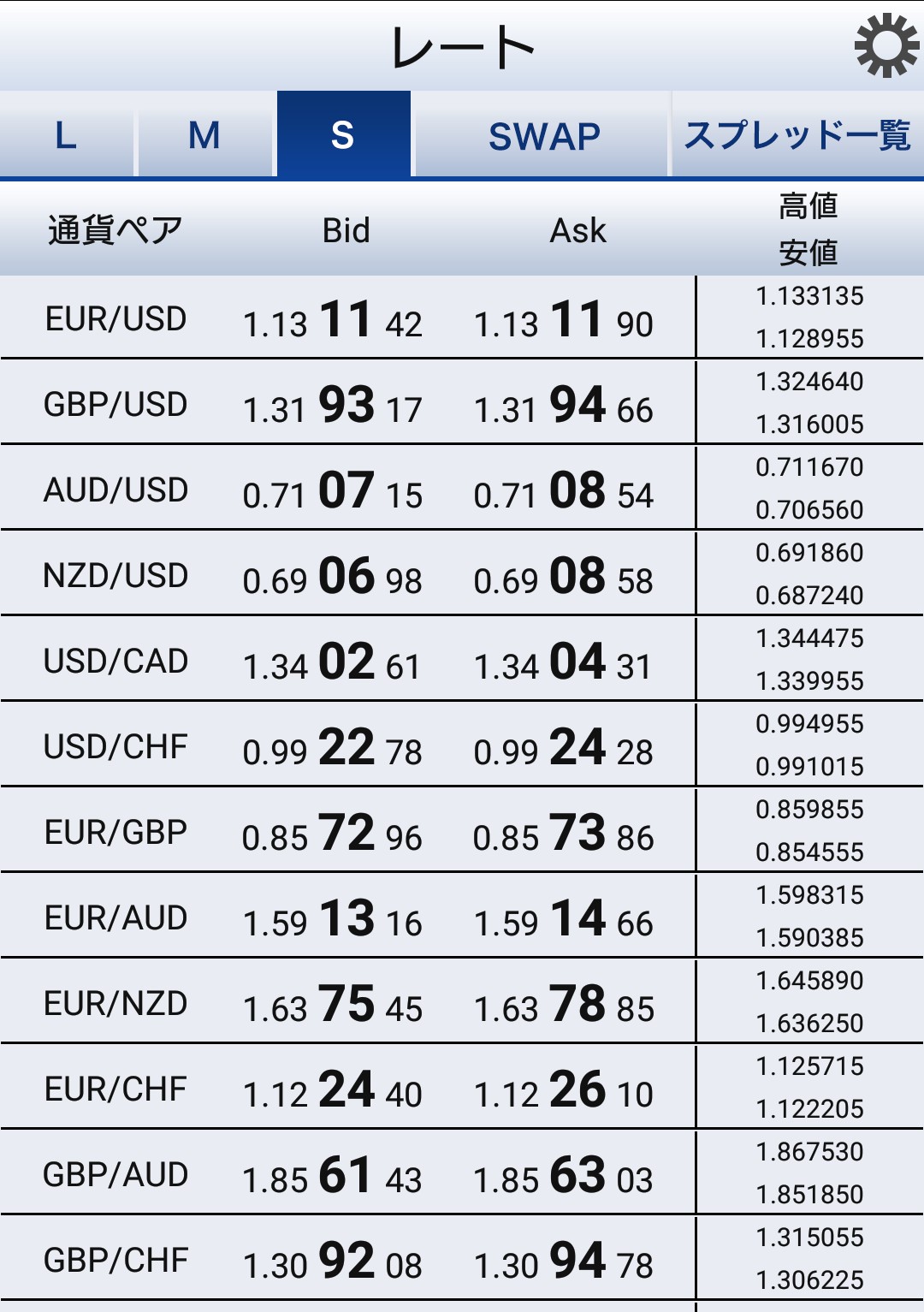Select the EUR/AUD currency pair
924x1312 pixels.
(x=116, y=917)
